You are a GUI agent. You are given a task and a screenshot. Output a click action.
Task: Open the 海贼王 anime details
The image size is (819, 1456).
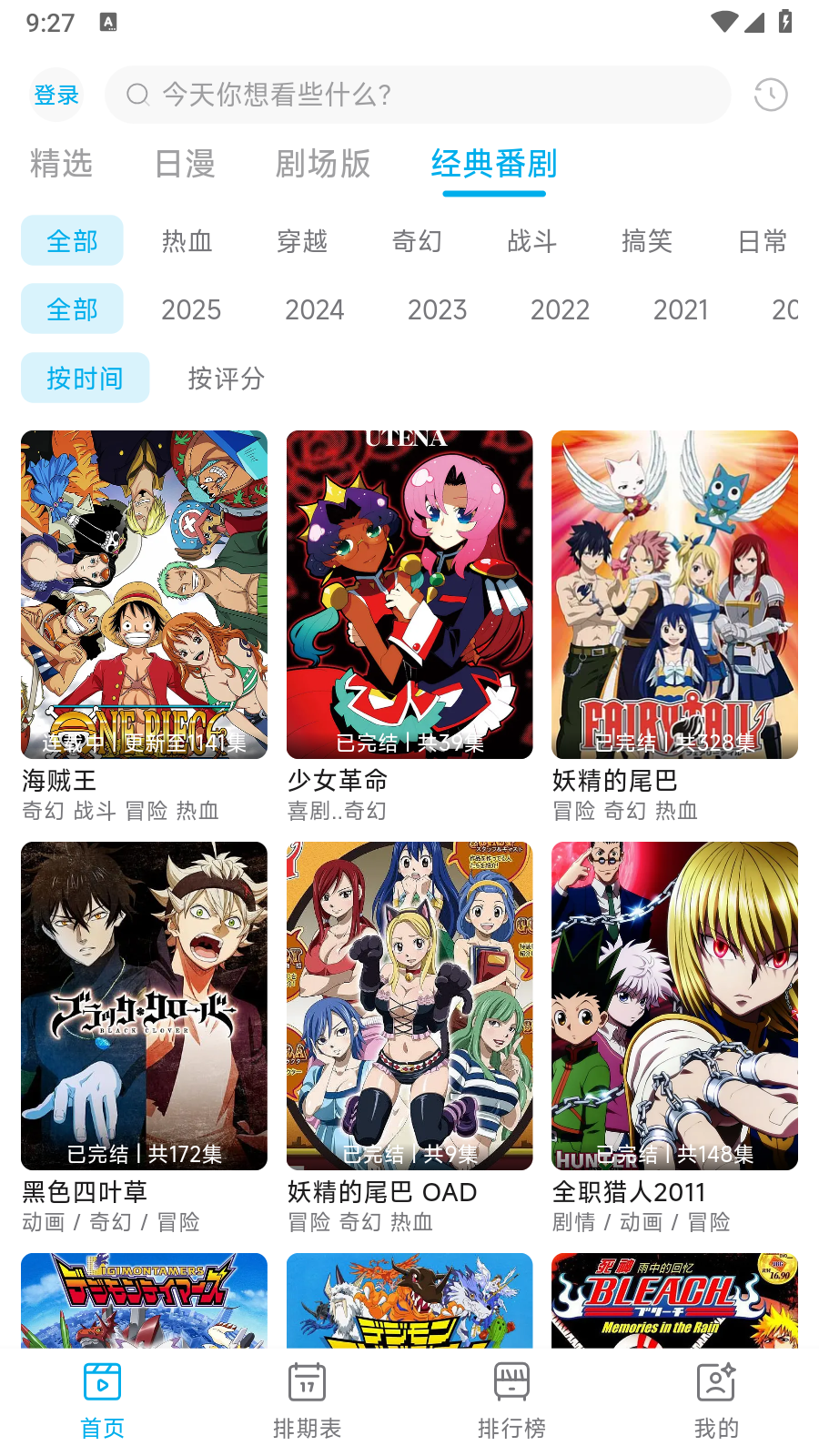click(x=144, y=593)
